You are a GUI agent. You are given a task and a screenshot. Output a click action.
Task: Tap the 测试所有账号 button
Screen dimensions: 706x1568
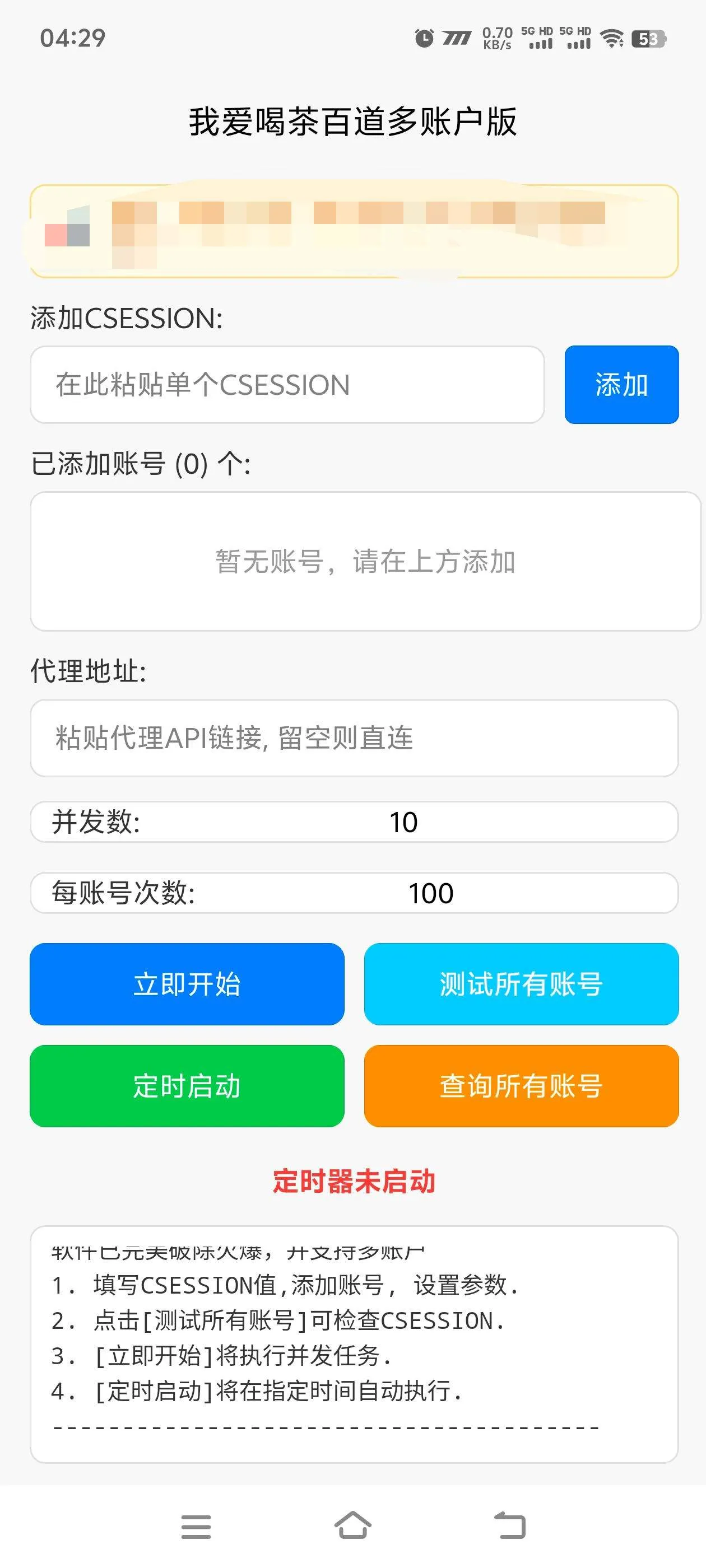point(521,985)
